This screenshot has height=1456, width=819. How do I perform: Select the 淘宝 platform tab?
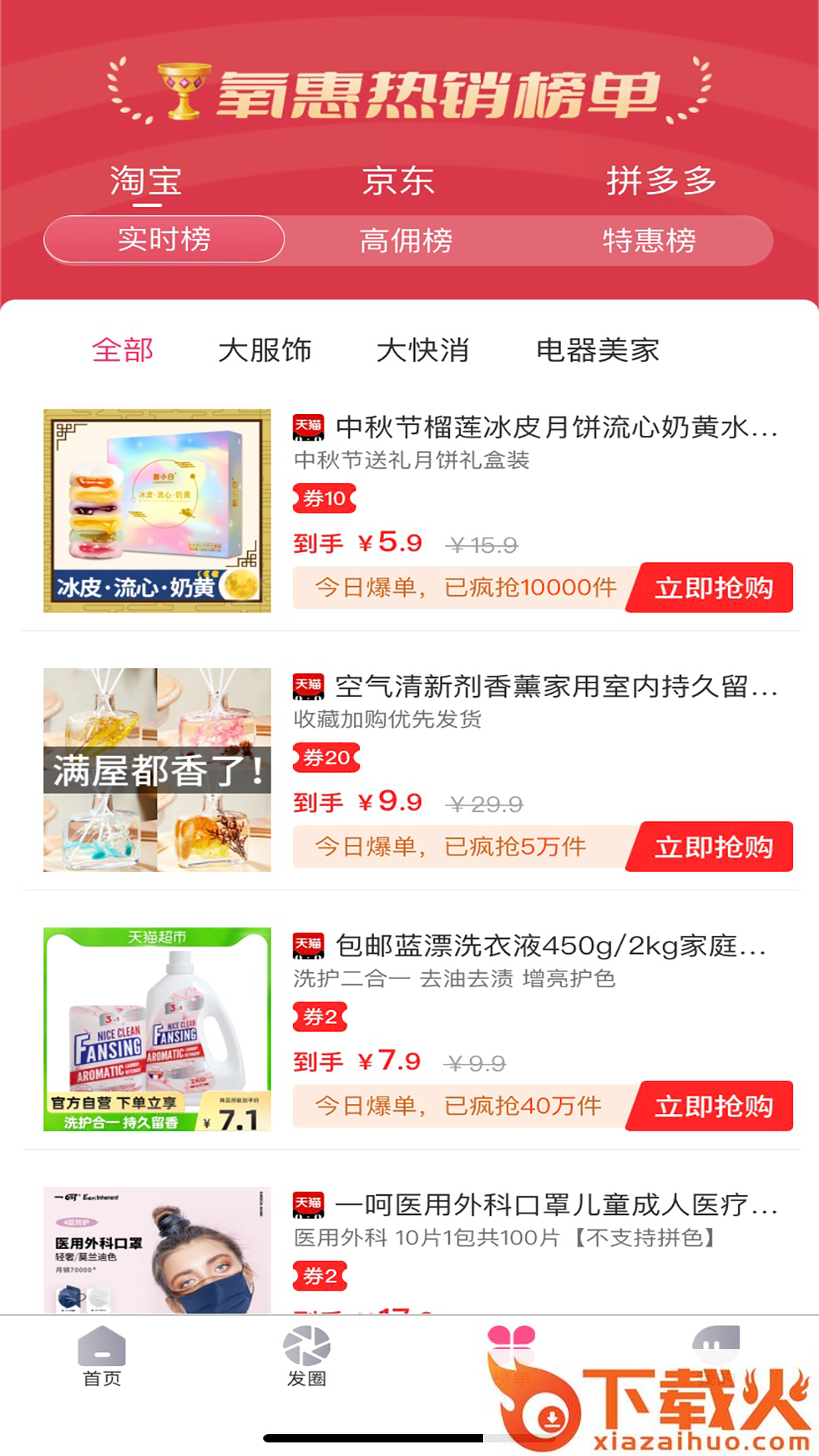(146, 180)
